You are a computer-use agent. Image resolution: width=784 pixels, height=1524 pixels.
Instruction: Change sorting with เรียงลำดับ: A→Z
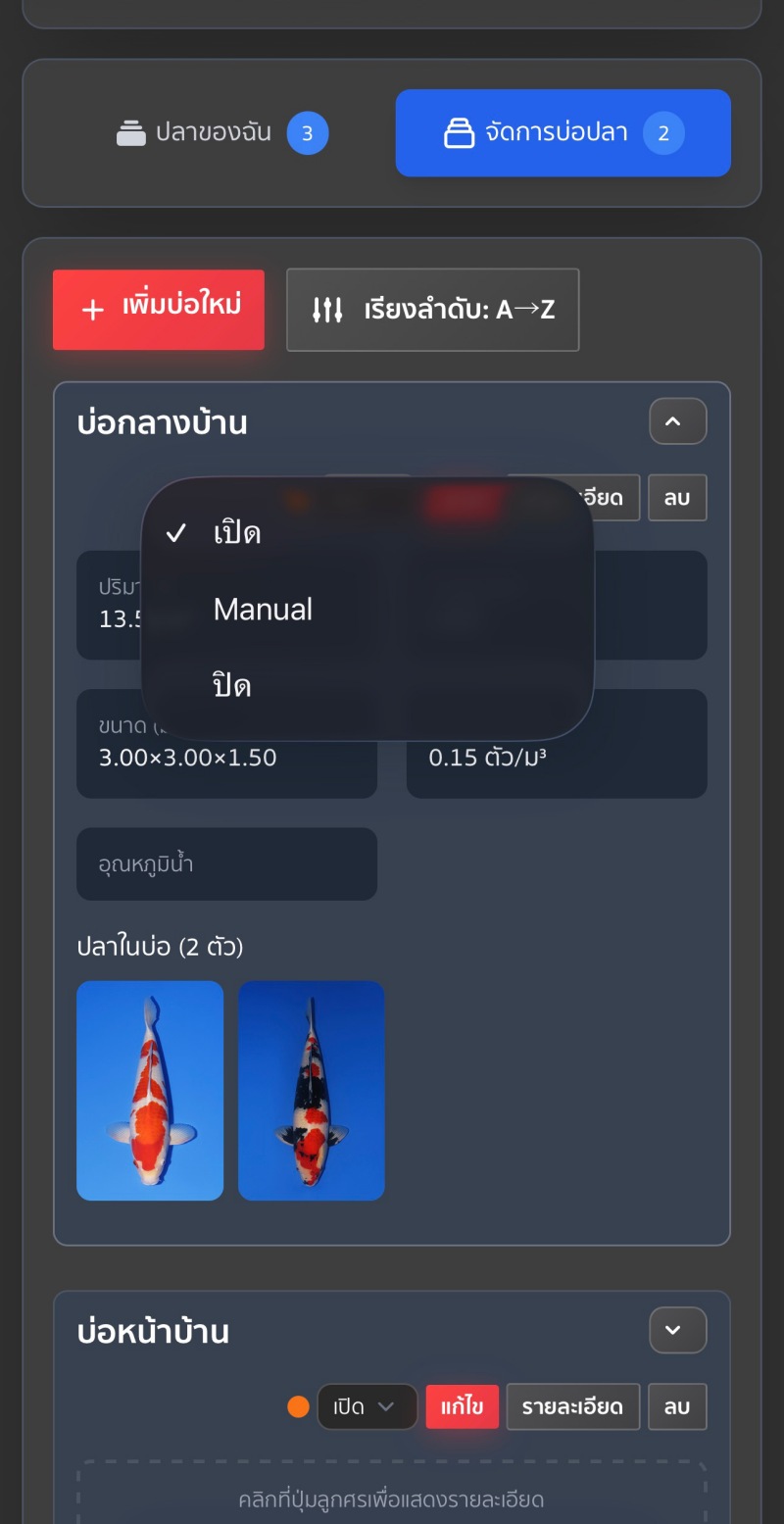(432, 310)
